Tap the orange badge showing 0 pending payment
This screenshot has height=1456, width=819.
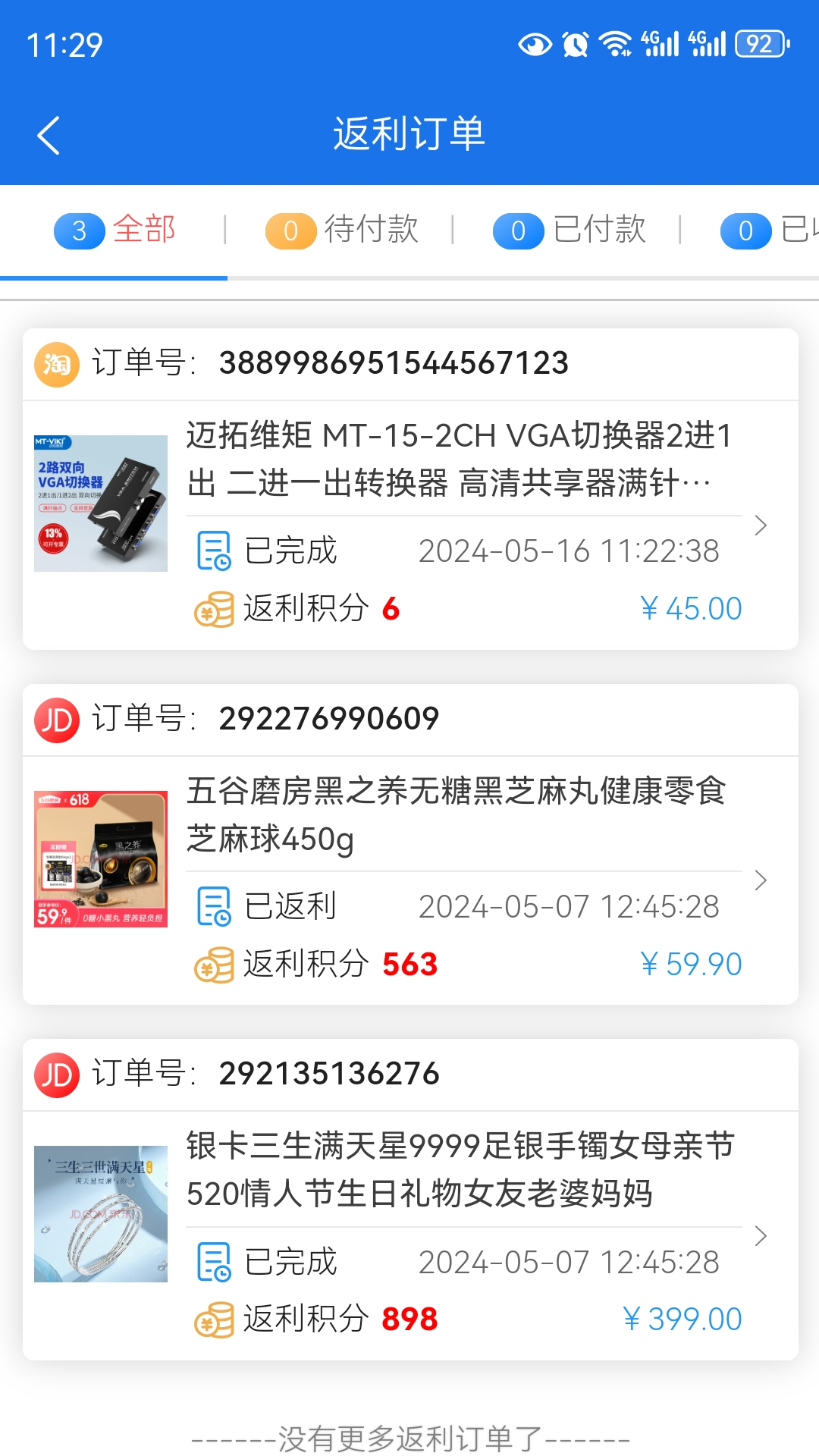click(290, 230)
